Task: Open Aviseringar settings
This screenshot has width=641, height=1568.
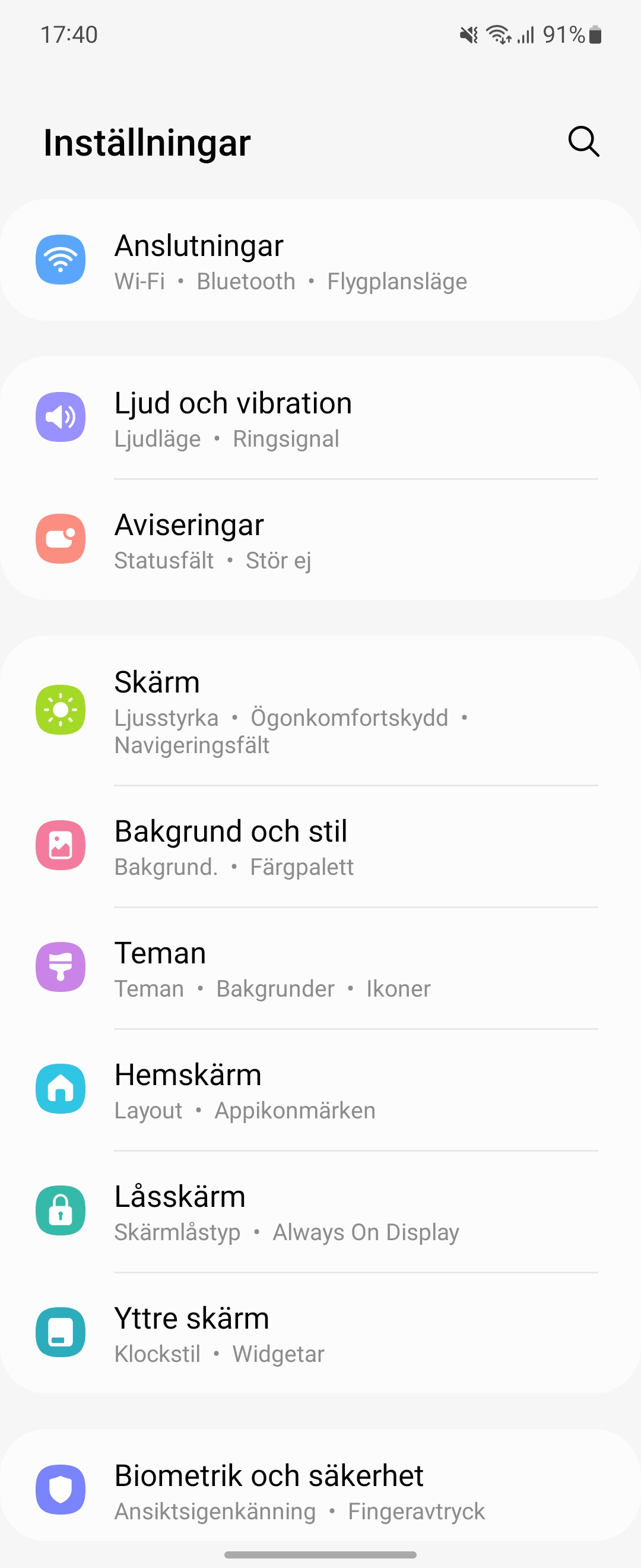Action: coord(320,540)
